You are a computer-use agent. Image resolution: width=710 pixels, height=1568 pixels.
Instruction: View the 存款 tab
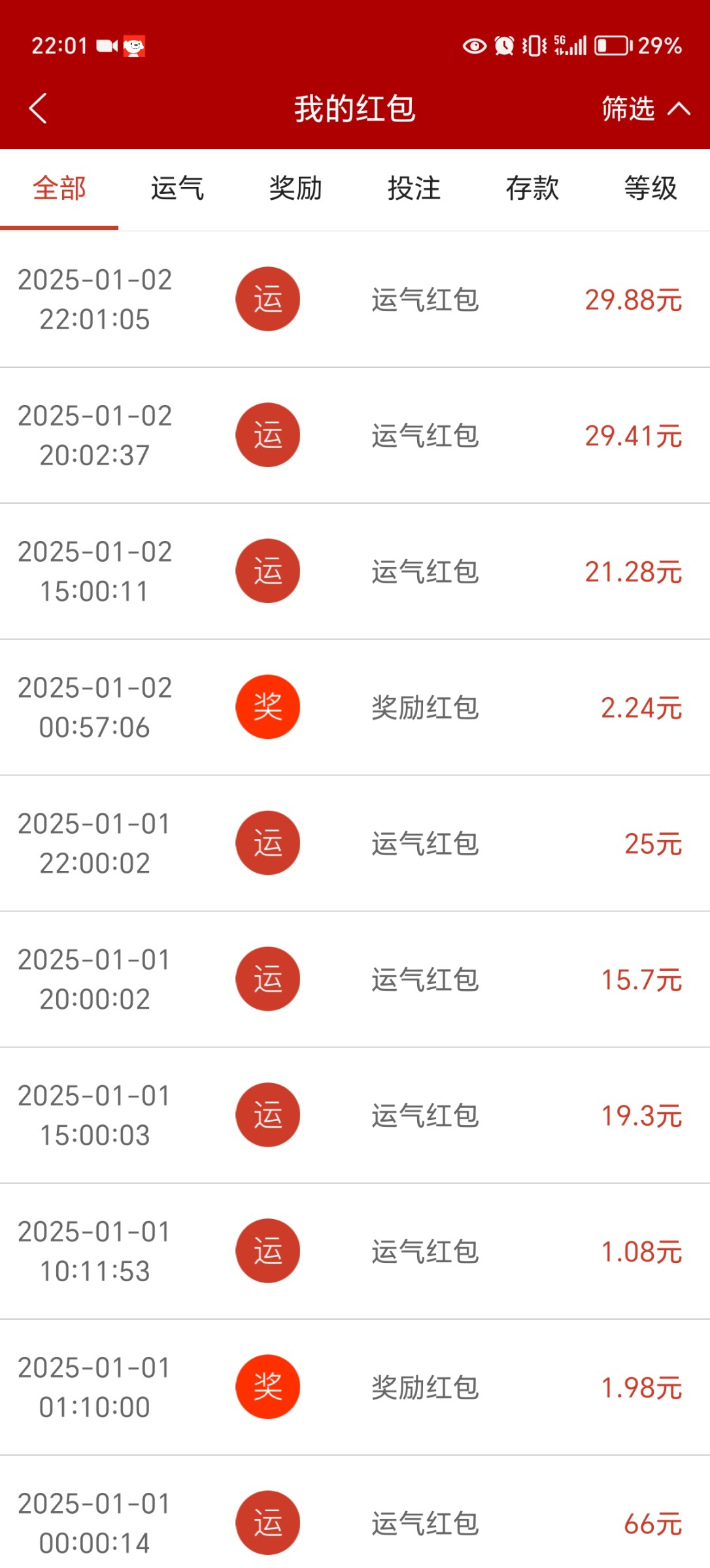click(532, 189)
